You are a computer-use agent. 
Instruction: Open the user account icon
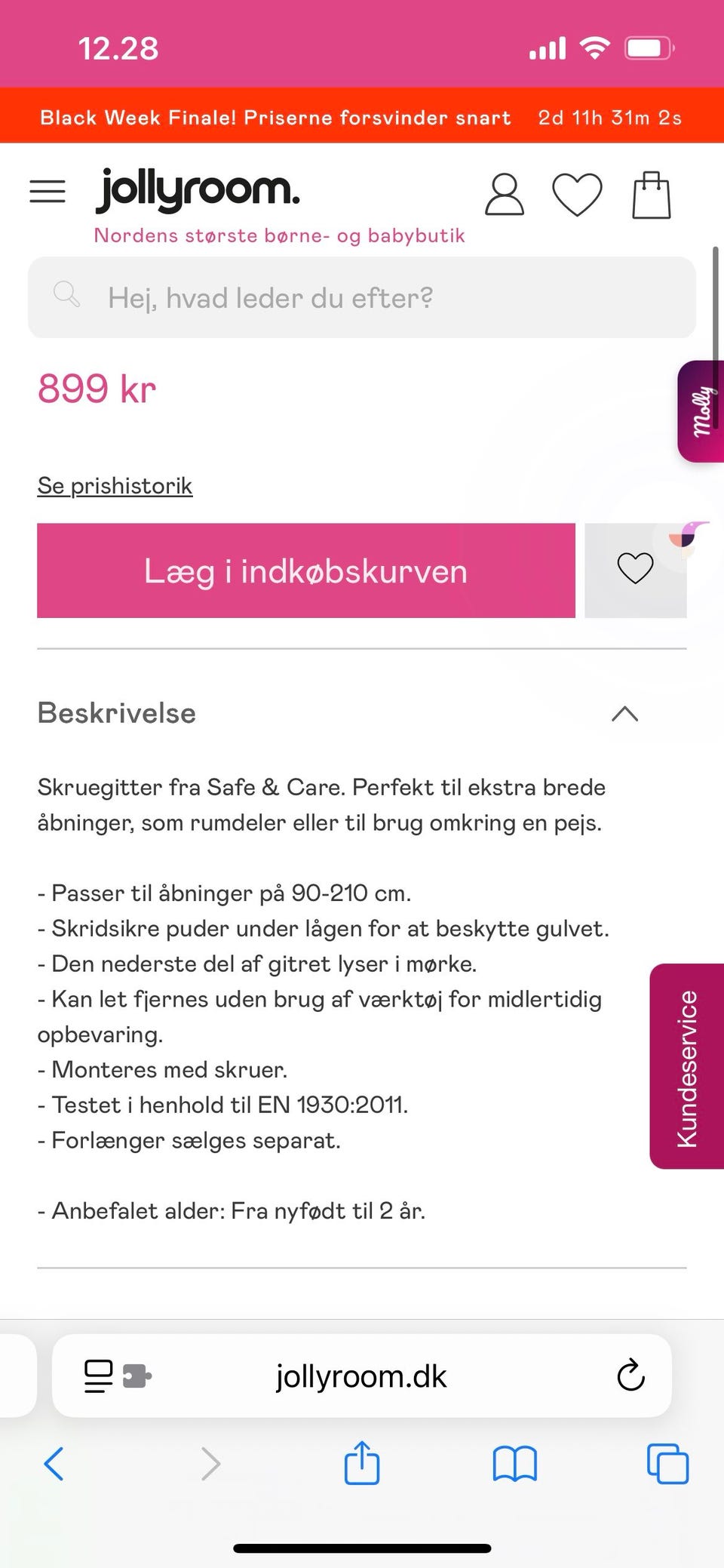coord(504,194)
